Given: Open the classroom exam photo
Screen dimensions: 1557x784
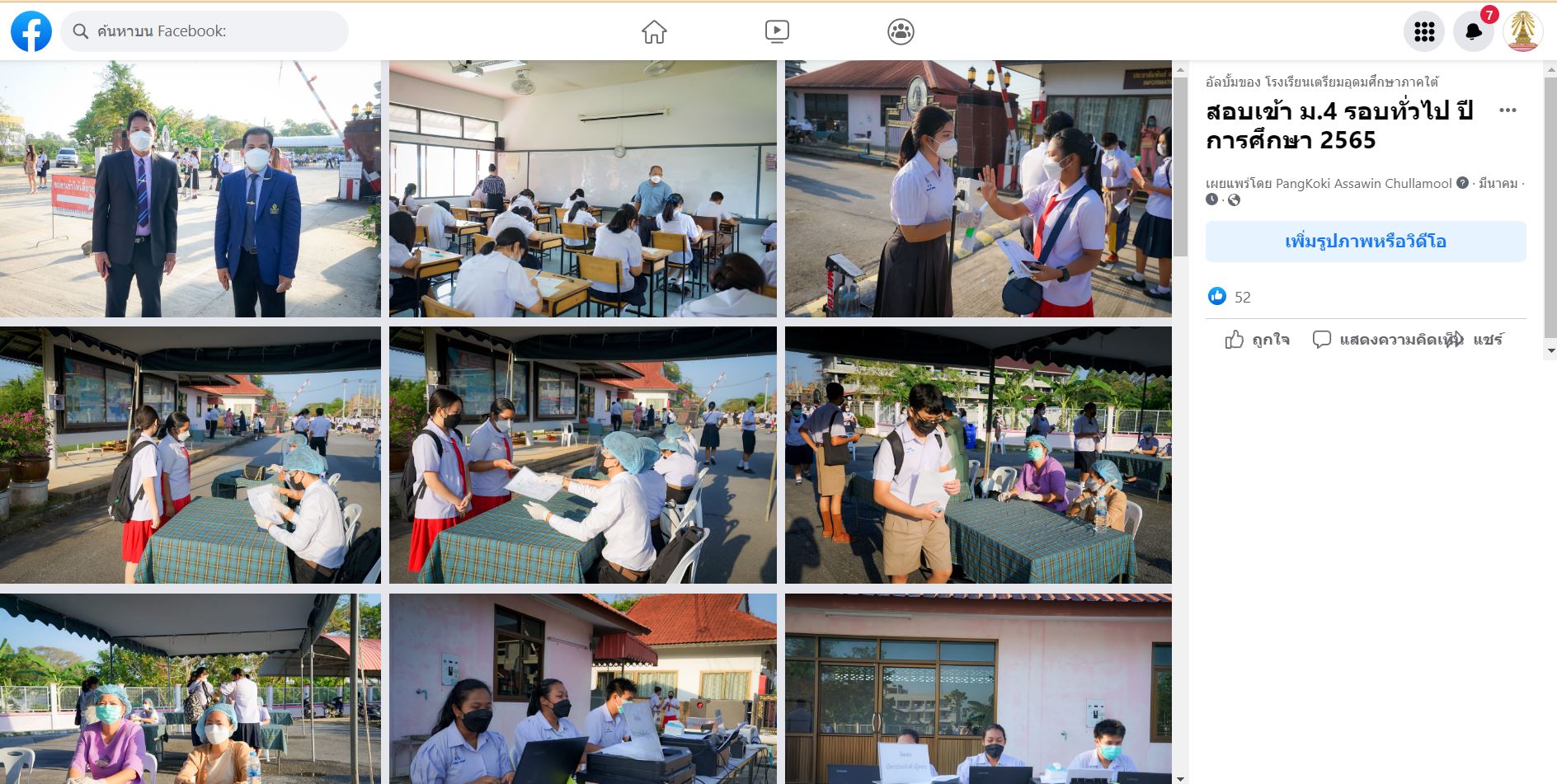Looking at the screenshot, I should 582,189.
